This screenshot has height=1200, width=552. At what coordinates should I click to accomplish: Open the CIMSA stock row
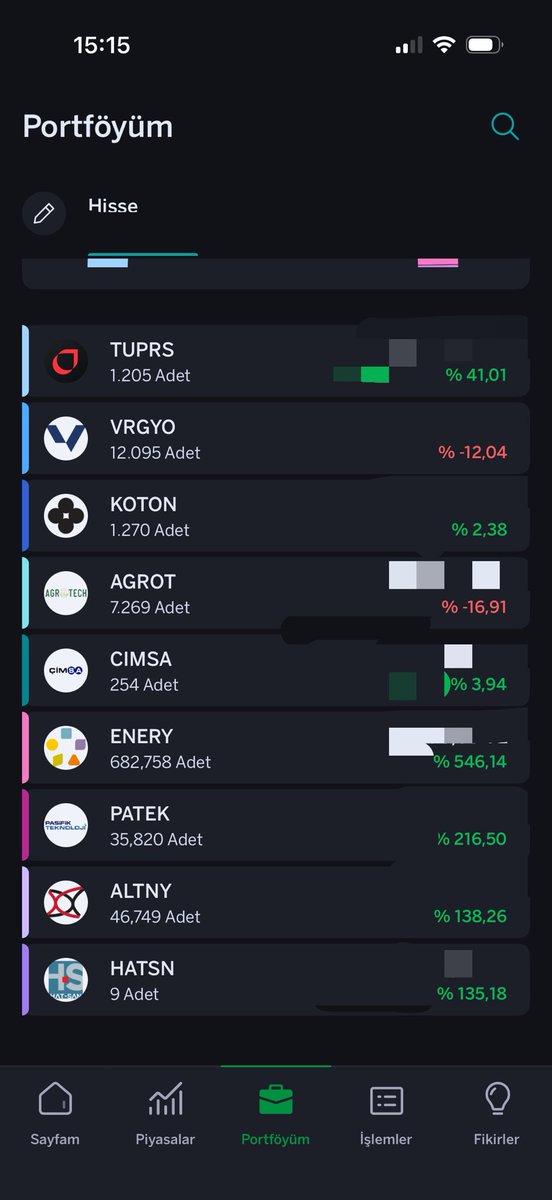(x=276, y=671)
